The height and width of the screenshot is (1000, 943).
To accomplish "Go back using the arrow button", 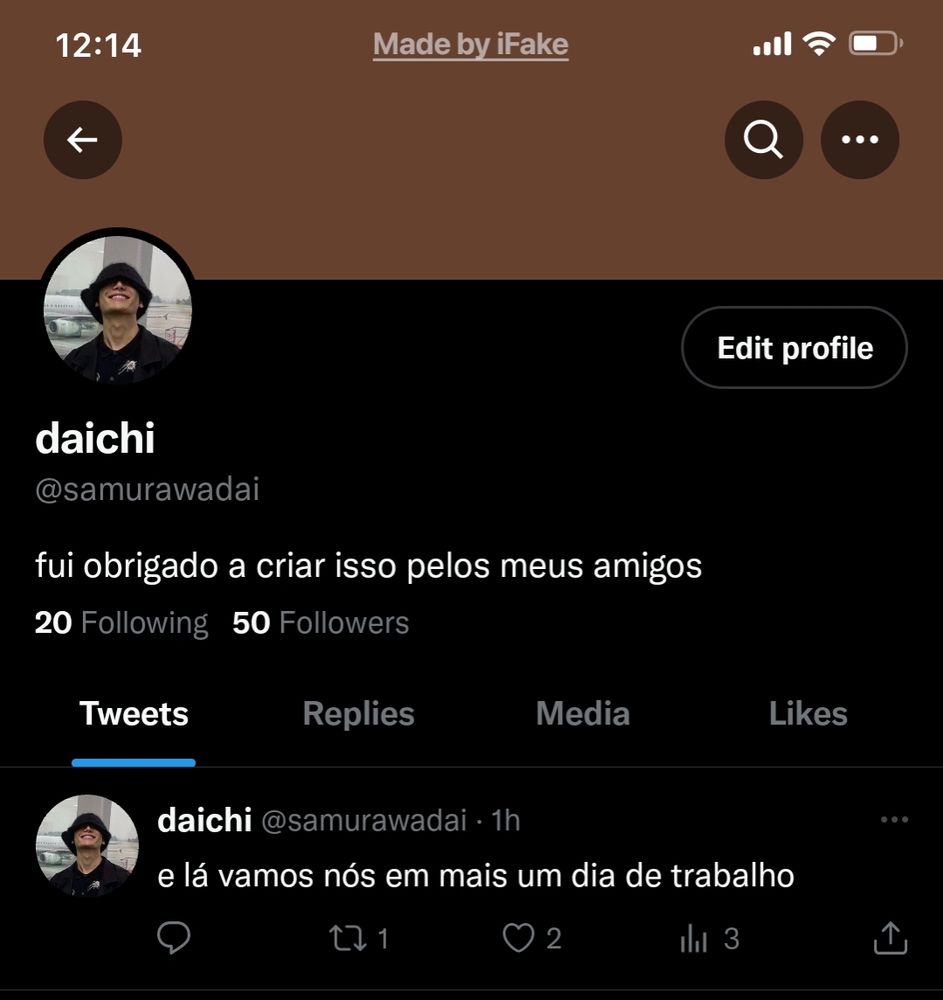I will [82, 140].
